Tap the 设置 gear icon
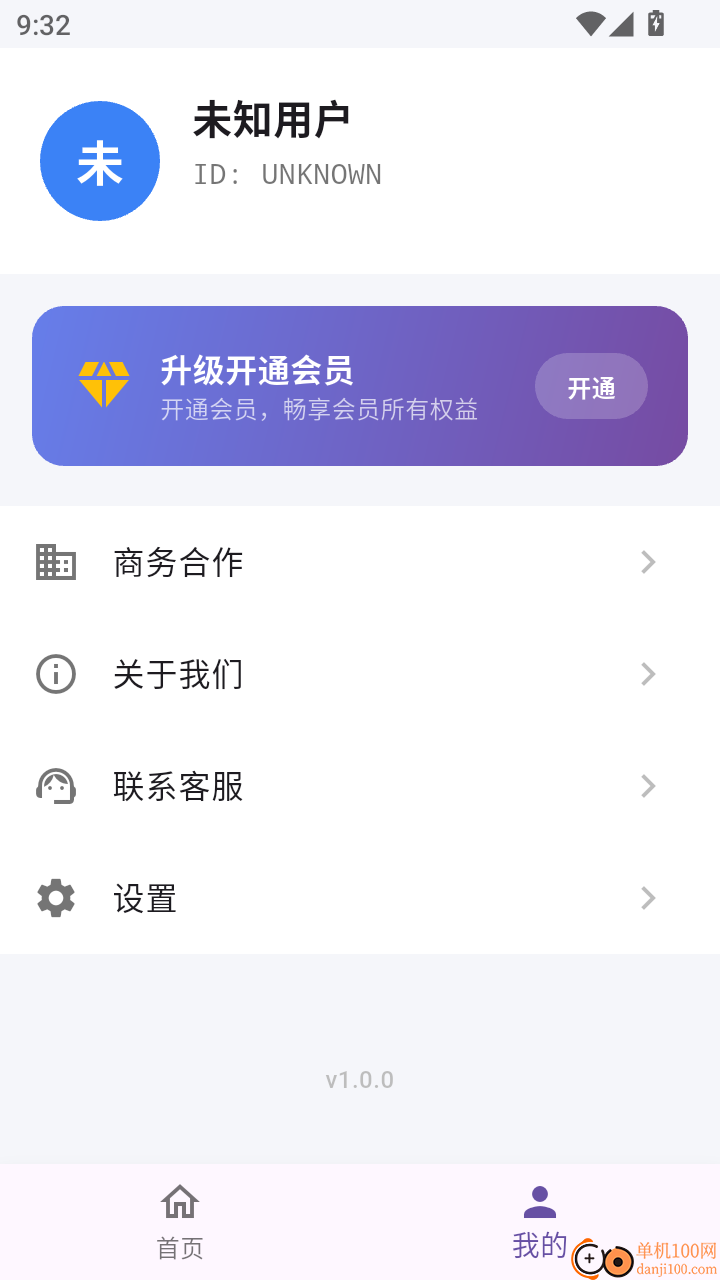Image resolution: width=720 pixels, height=1280 pixels. pos(55,898)
